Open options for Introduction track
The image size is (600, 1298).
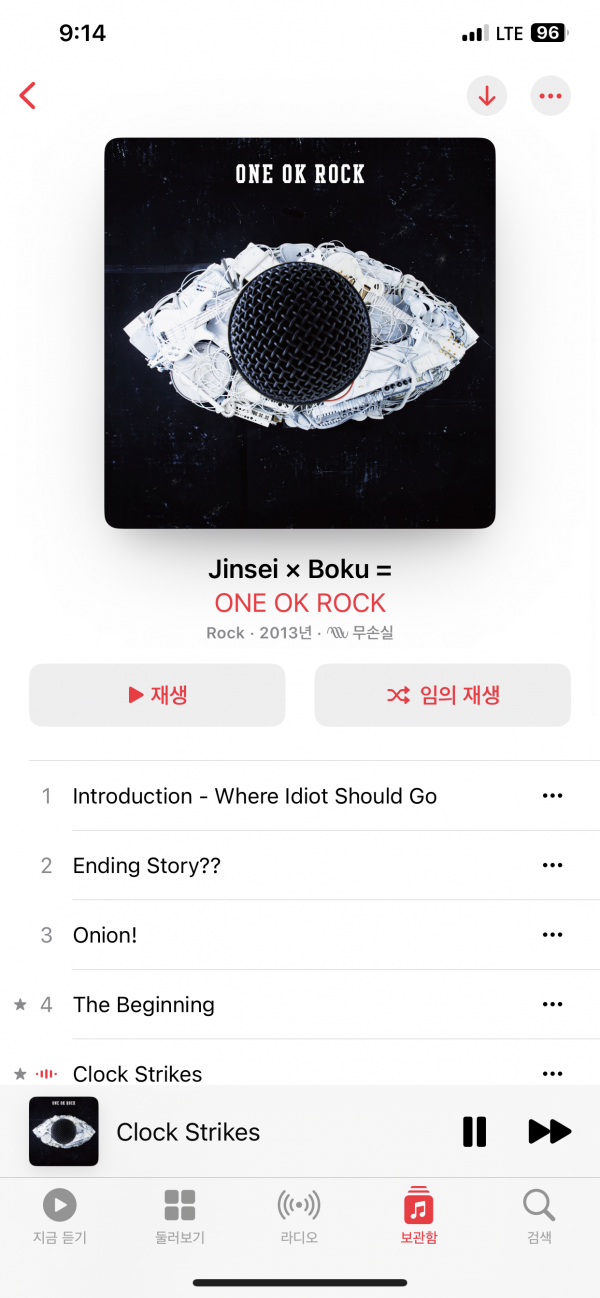pyautogui.click(x=552, y=796)
